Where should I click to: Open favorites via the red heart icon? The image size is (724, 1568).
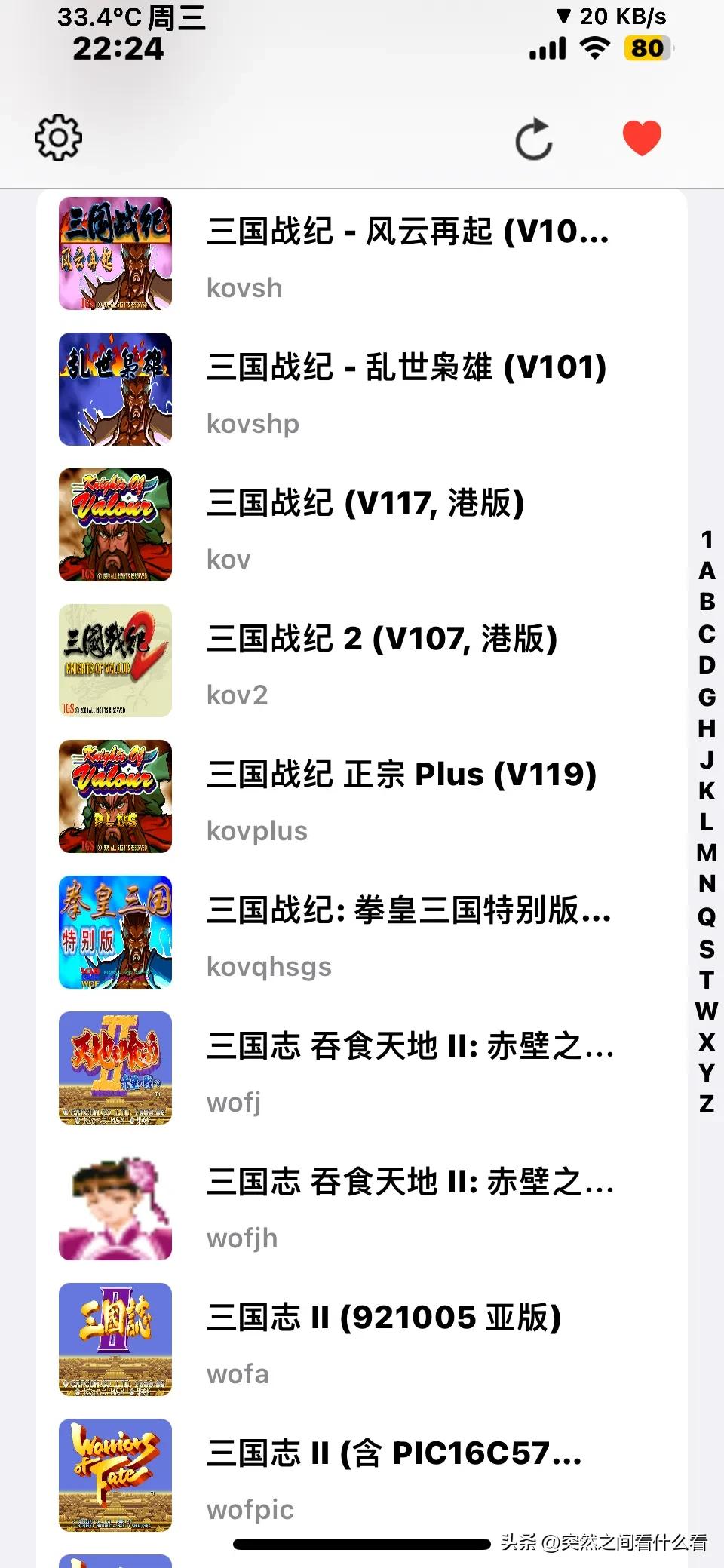640,138
